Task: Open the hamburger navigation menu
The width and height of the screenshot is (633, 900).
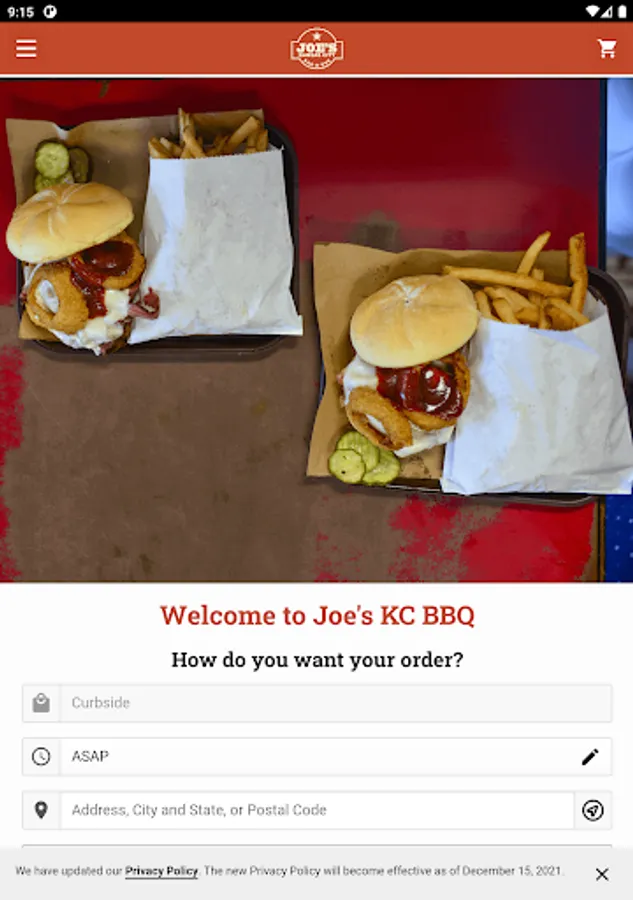Action: pyautogui.click(x=26, y=49)
